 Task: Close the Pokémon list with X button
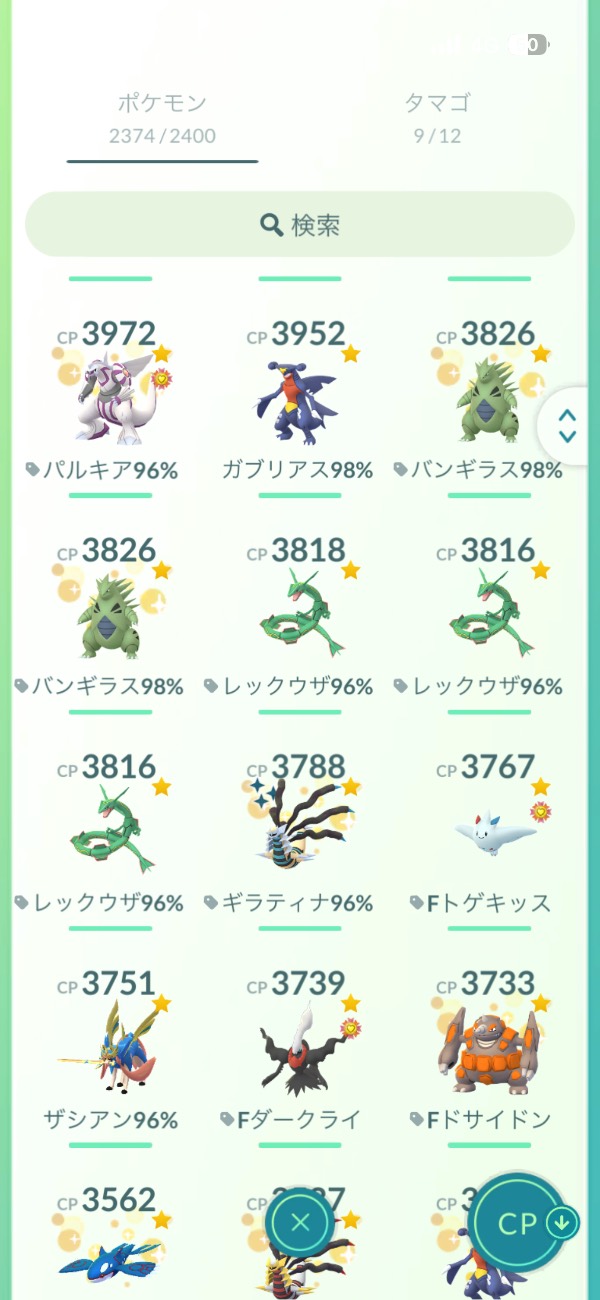(300, 1222)
